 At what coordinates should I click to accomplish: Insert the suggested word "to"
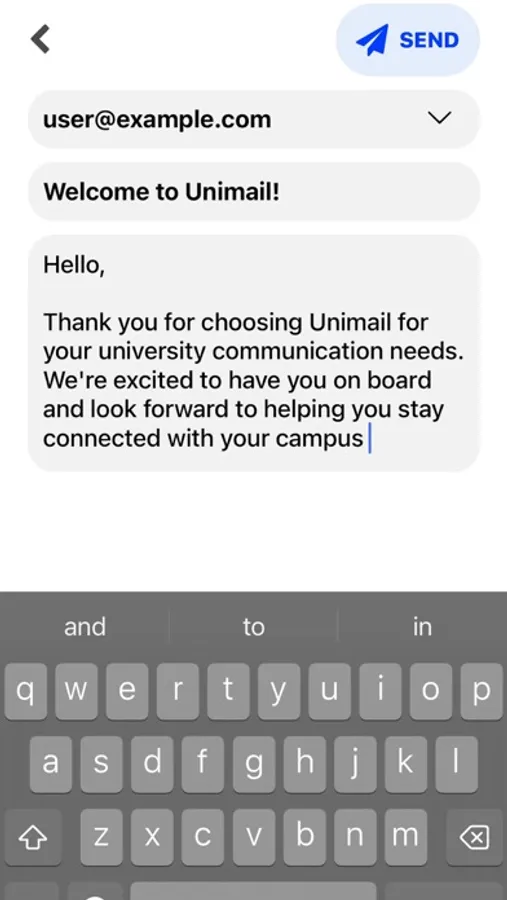253,626
